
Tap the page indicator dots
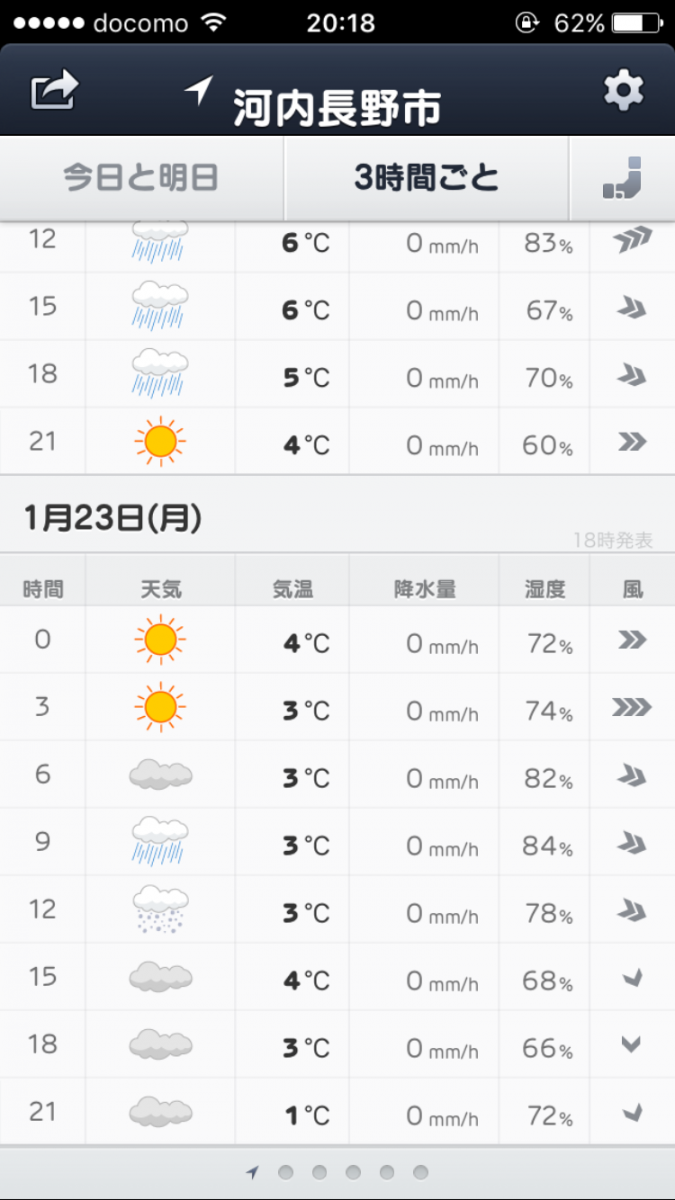click(x=338, y=1172)
